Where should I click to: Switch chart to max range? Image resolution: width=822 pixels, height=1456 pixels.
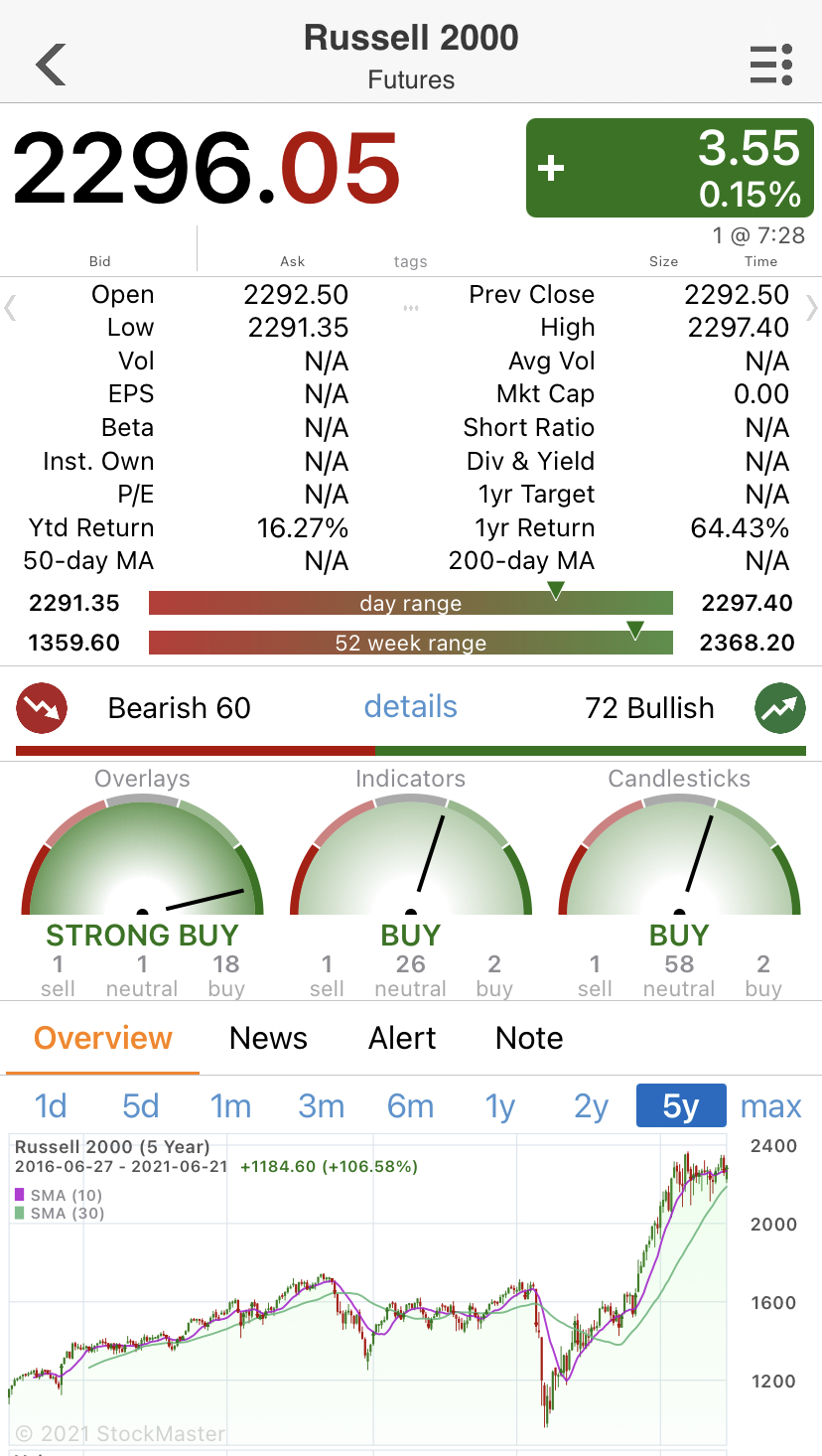click(771, 1105)
